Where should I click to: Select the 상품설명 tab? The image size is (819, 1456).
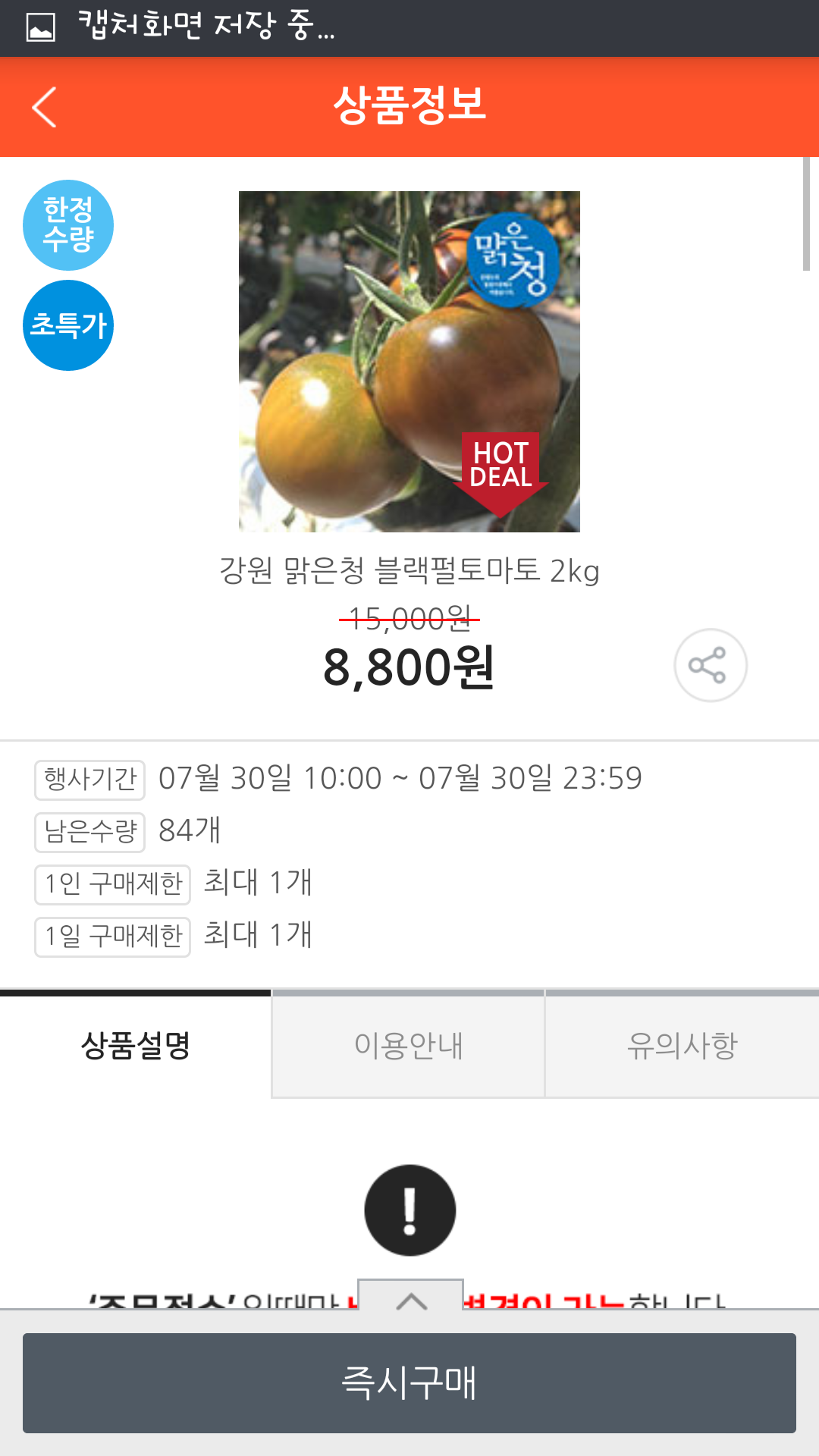click(x=136, y=1046)
